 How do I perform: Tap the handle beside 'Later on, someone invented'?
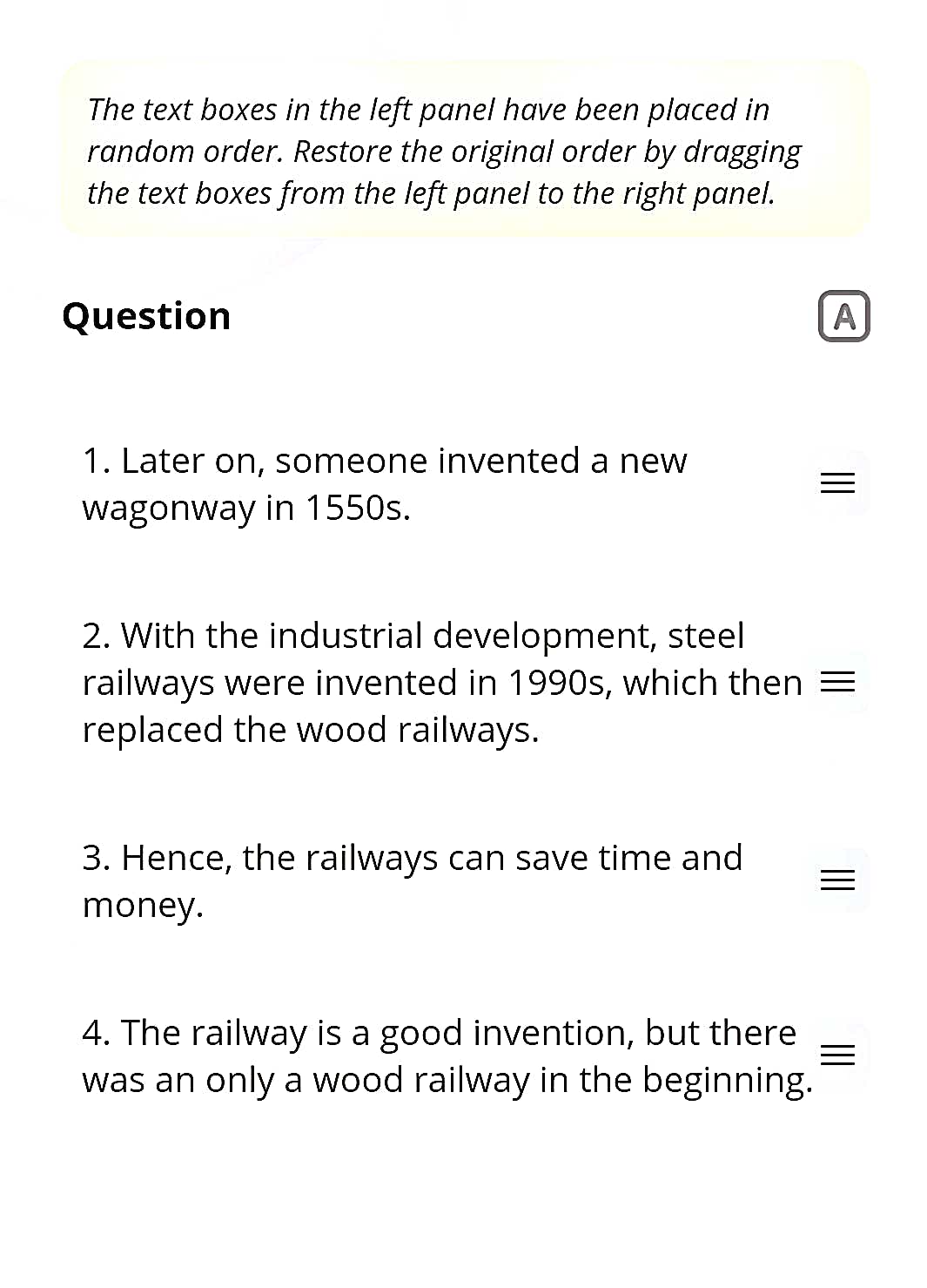tap(837, 483)
